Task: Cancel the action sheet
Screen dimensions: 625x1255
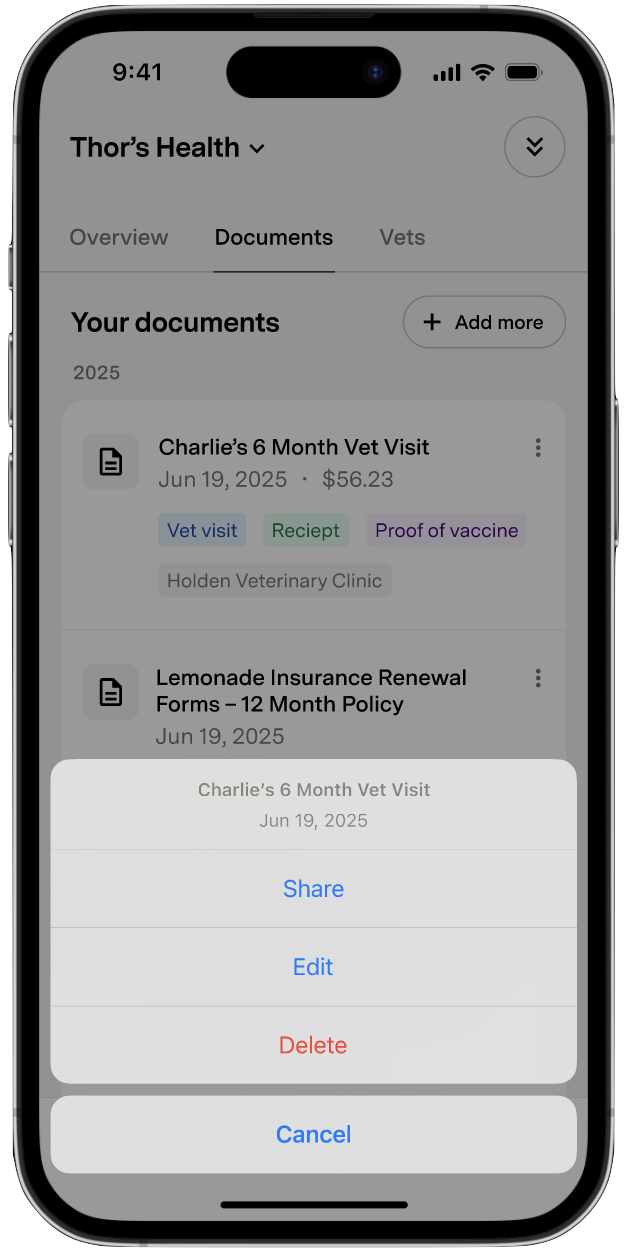Action: (x=313, y=1134)
